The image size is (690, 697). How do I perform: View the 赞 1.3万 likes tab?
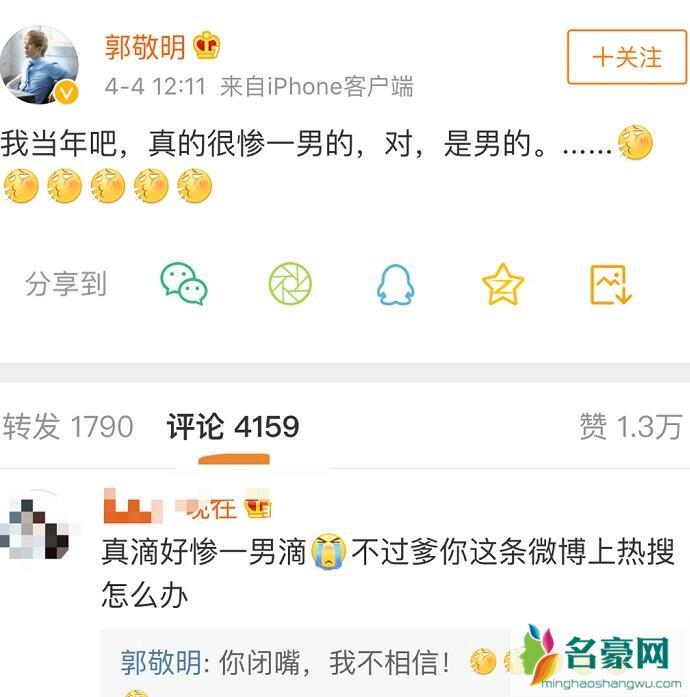point(630,427)
